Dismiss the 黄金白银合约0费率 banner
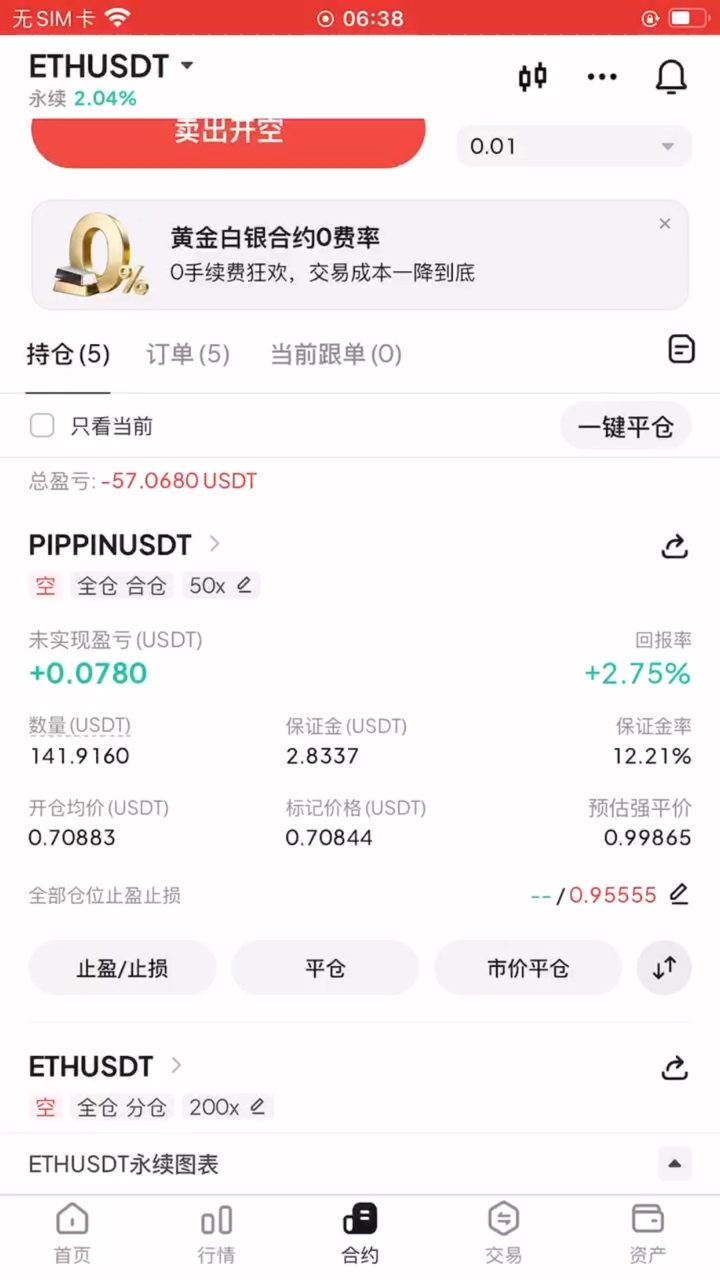Viewport: 720px width, 1280px height. [x=665, y=224]
